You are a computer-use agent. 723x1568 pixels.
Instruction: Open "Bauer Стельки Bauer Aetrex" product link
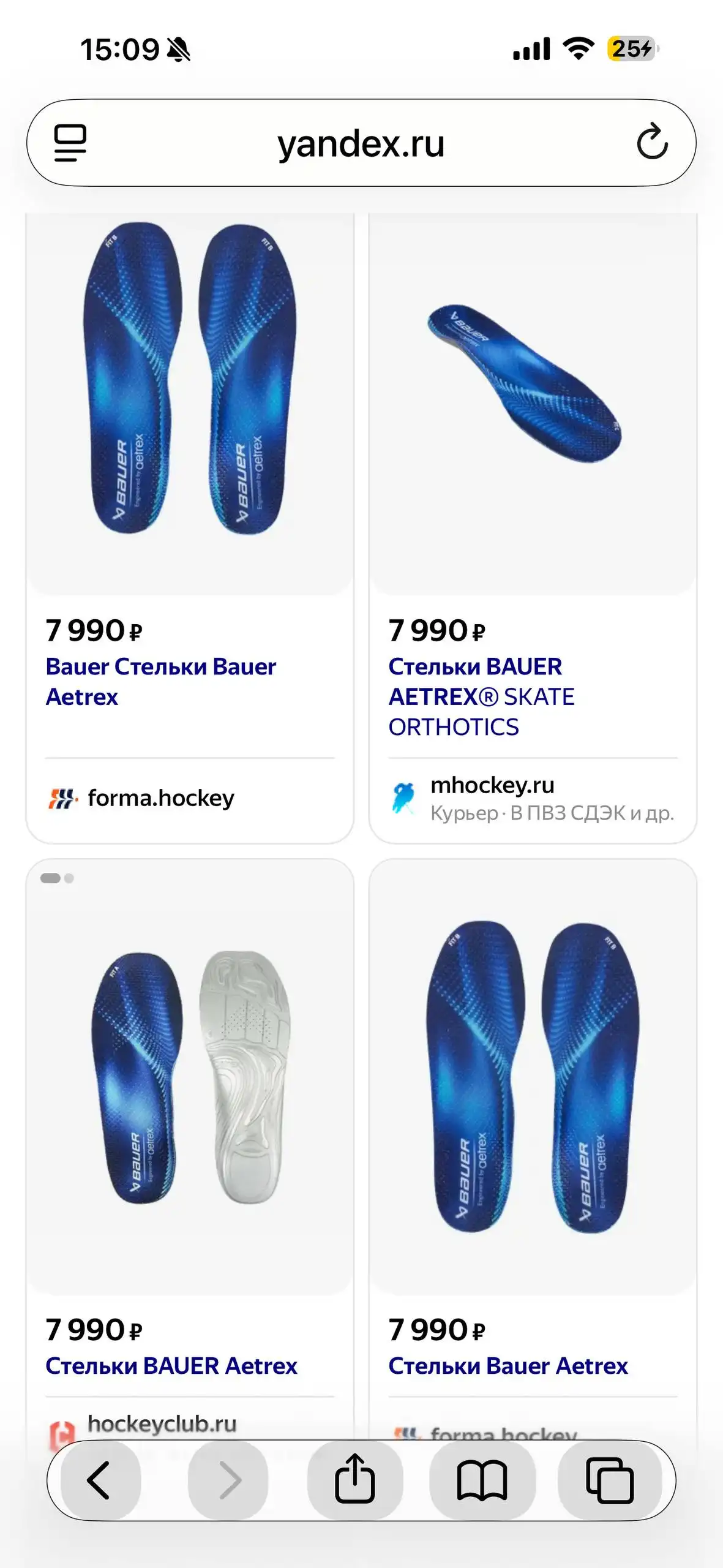pos(161,681)
